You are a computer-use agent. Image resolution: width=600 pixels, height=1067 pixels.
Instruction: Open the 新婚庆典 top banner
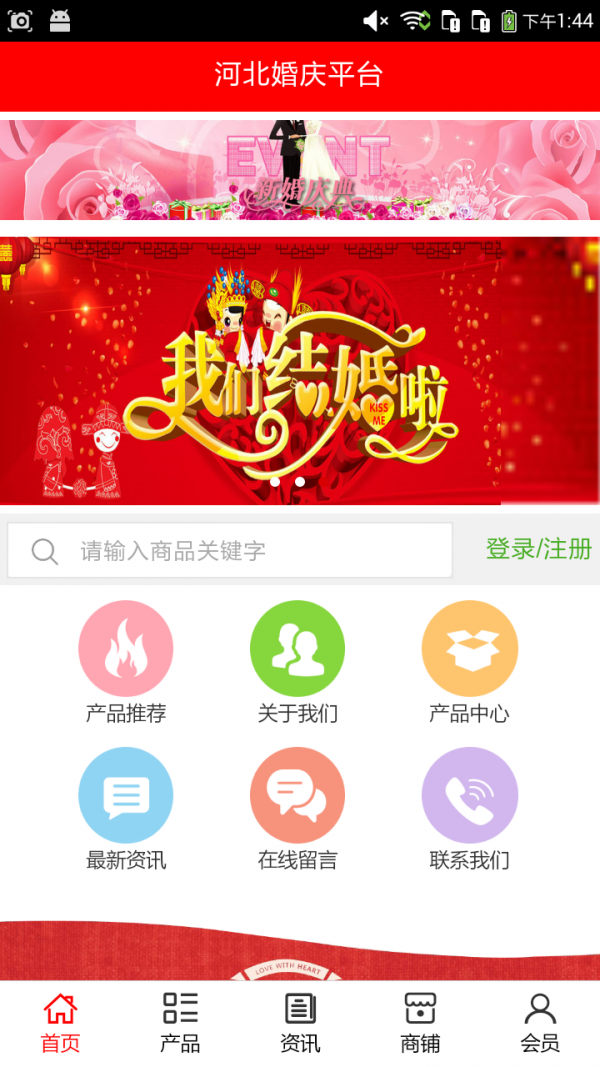click(x=300, y=169)
